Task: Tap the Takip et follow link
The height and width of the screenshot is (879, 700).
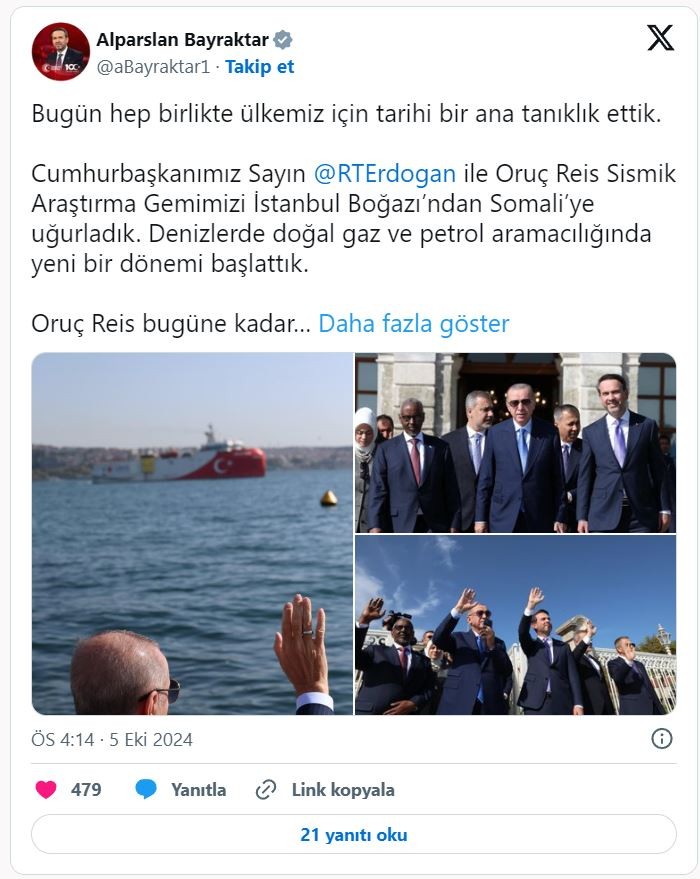Action: click(259, 67)
